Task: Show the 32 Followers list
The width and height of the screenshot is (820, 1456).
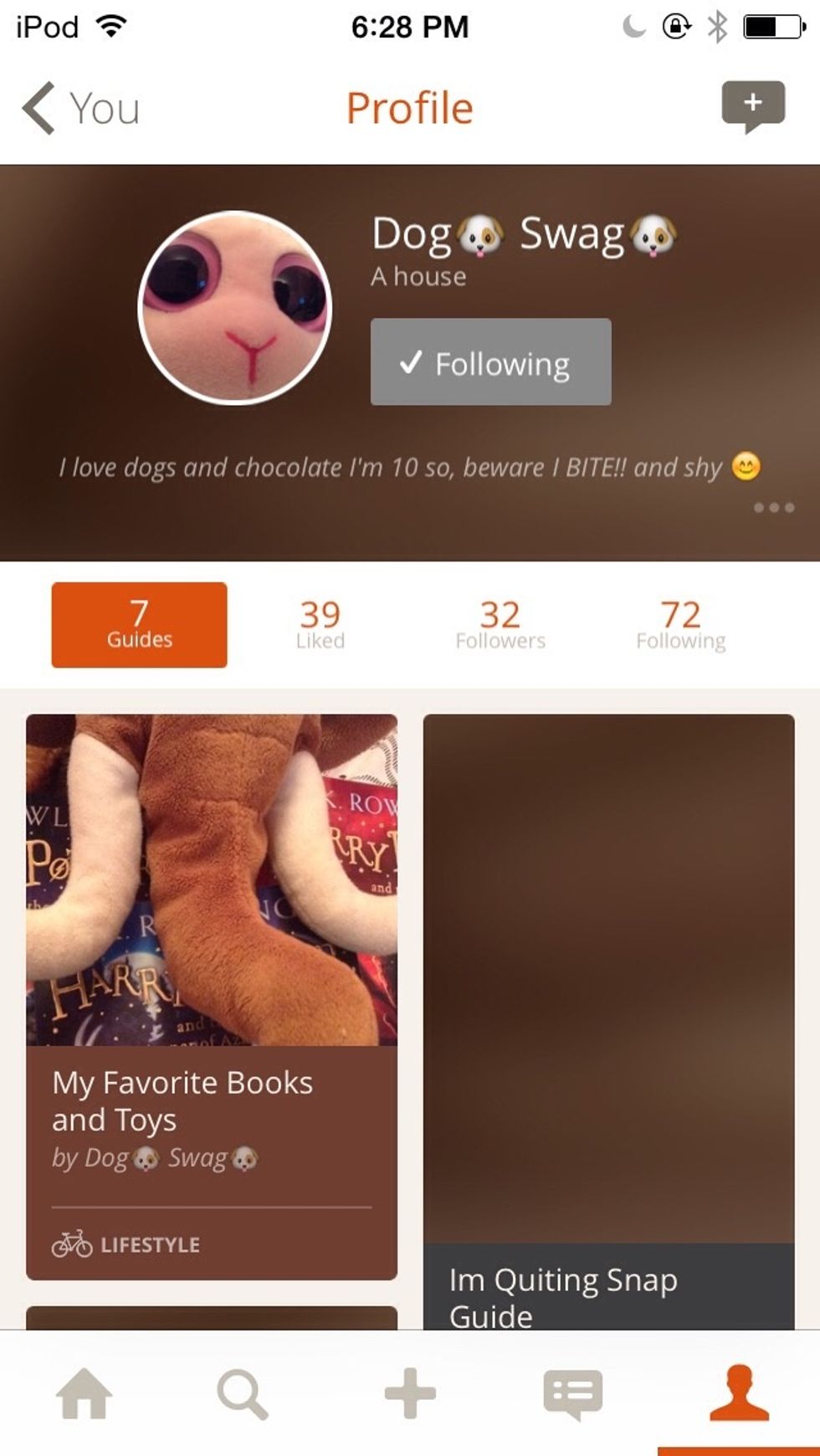Action: (500, 625)
